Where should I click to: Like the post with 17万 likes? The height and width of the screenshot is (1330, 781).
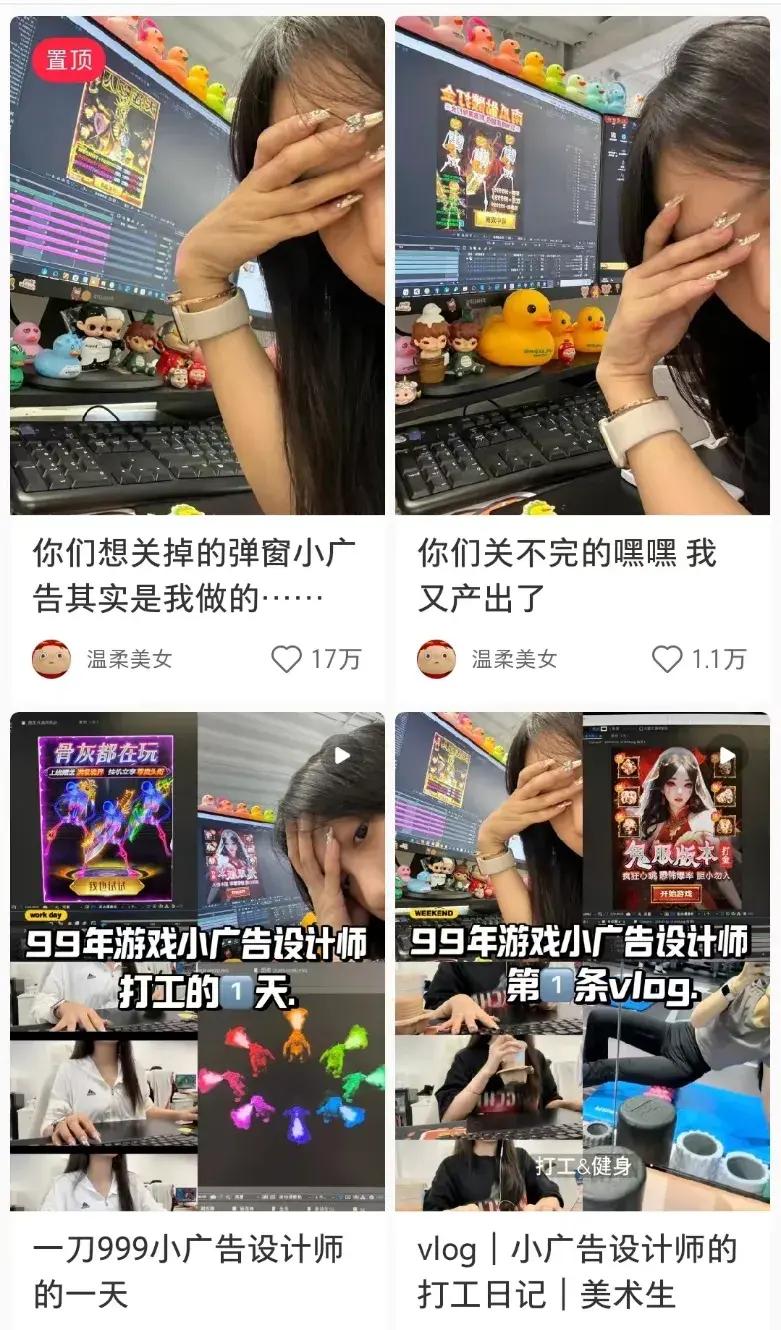287,659
